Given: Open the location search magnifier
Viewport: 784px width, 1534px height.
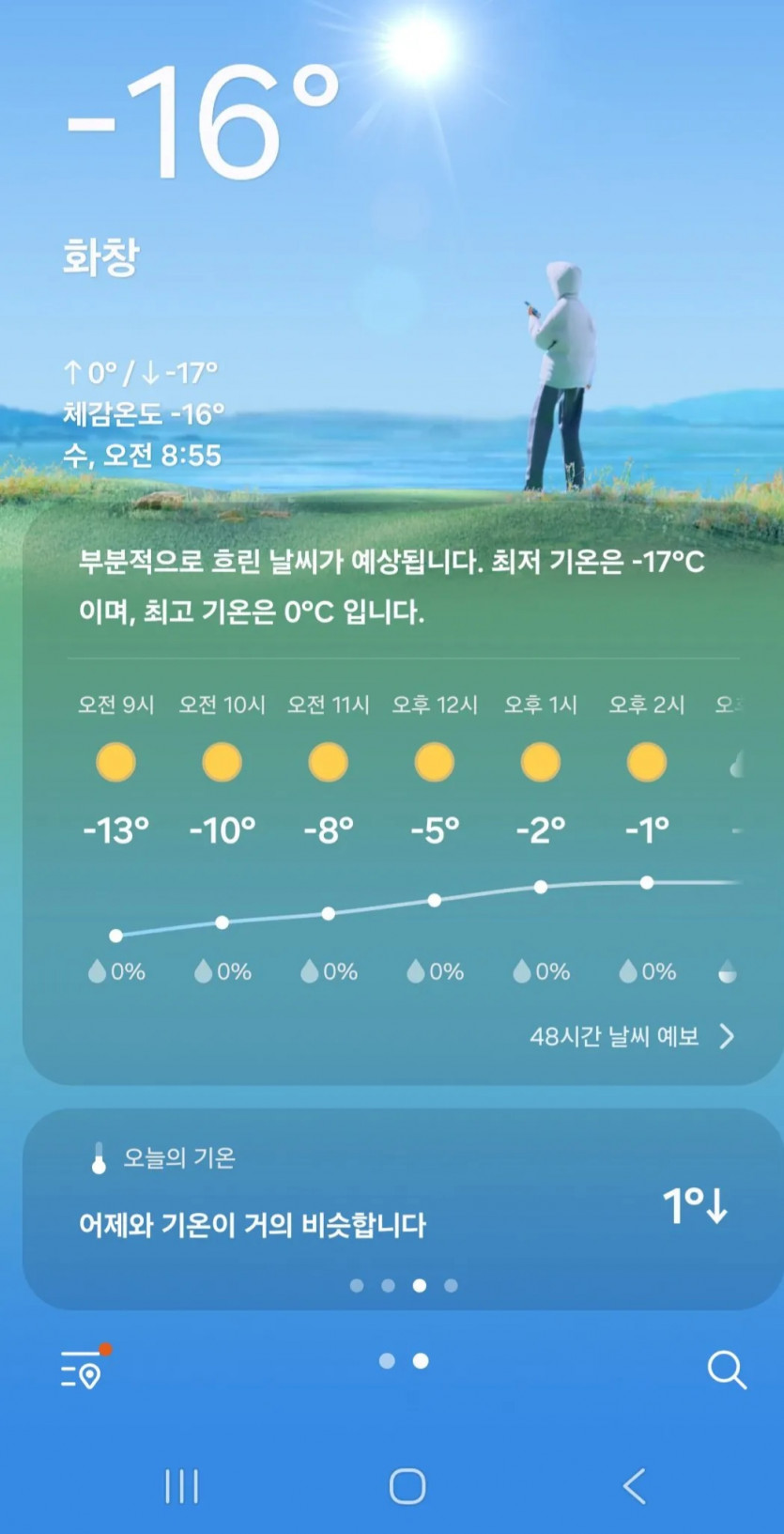Looking at the screenshot, I should point(726,1370).
